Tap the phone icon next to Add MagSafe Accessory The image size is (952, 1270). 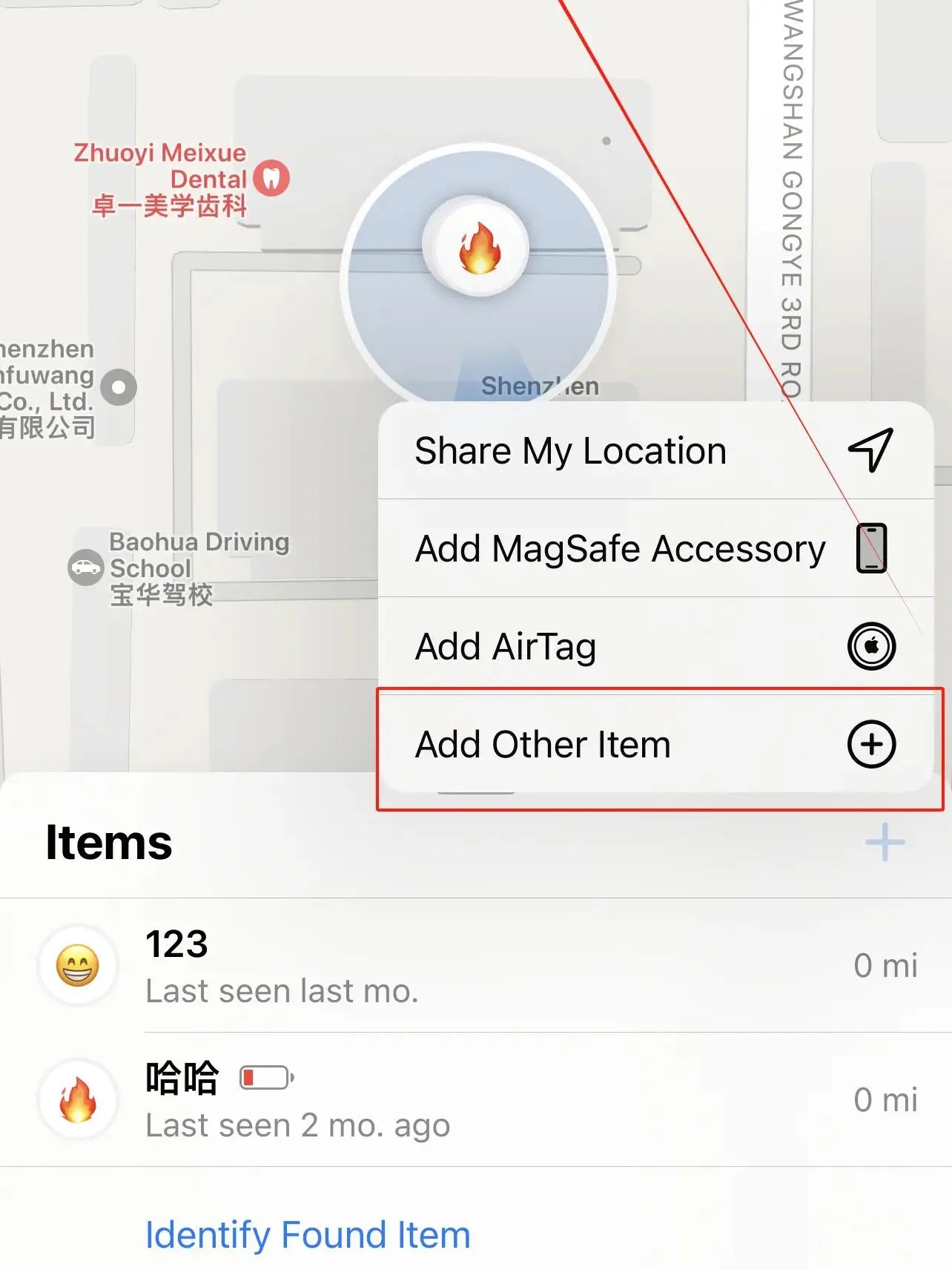(872, 548)
